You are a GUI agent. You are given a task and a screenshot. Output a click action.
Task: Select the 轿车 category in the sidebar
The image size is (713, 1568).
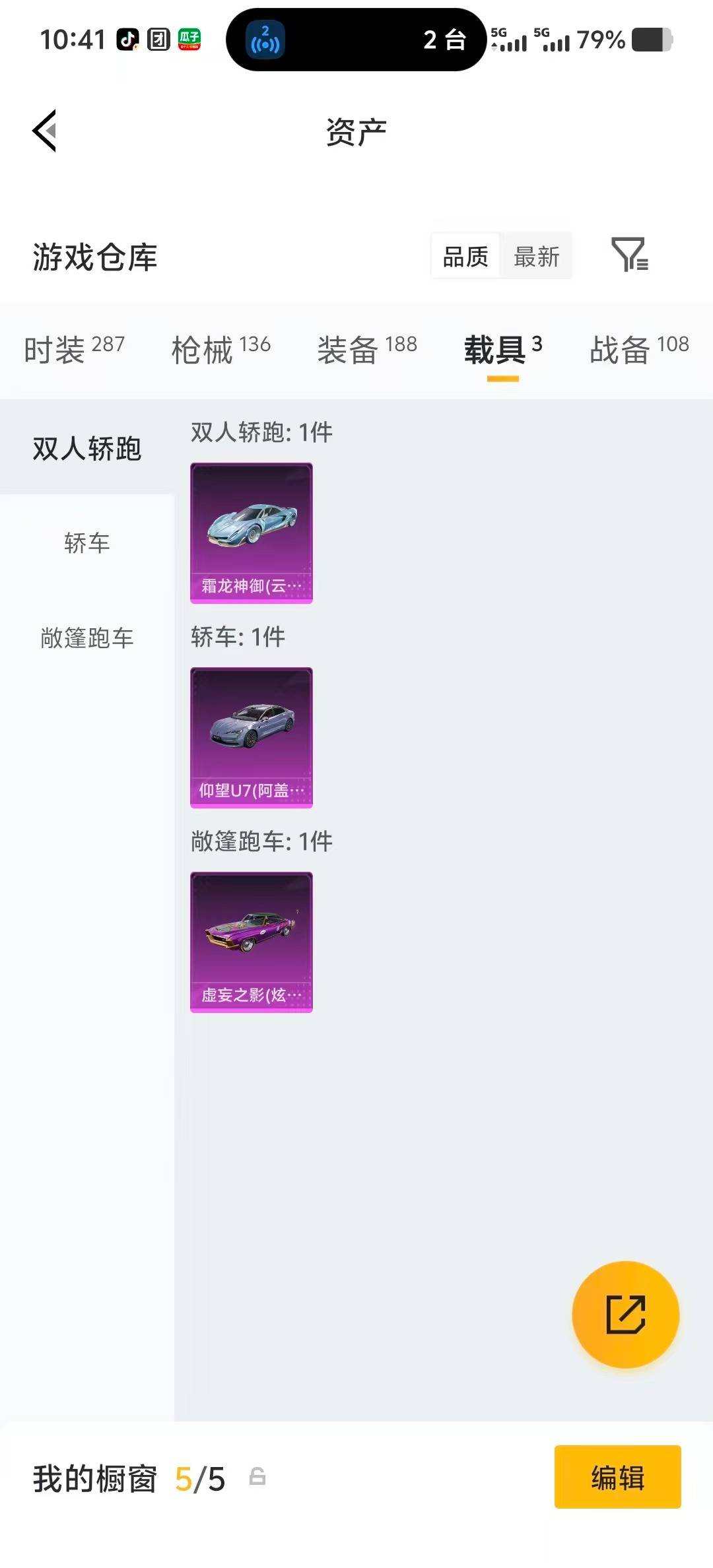pos(86,543)
